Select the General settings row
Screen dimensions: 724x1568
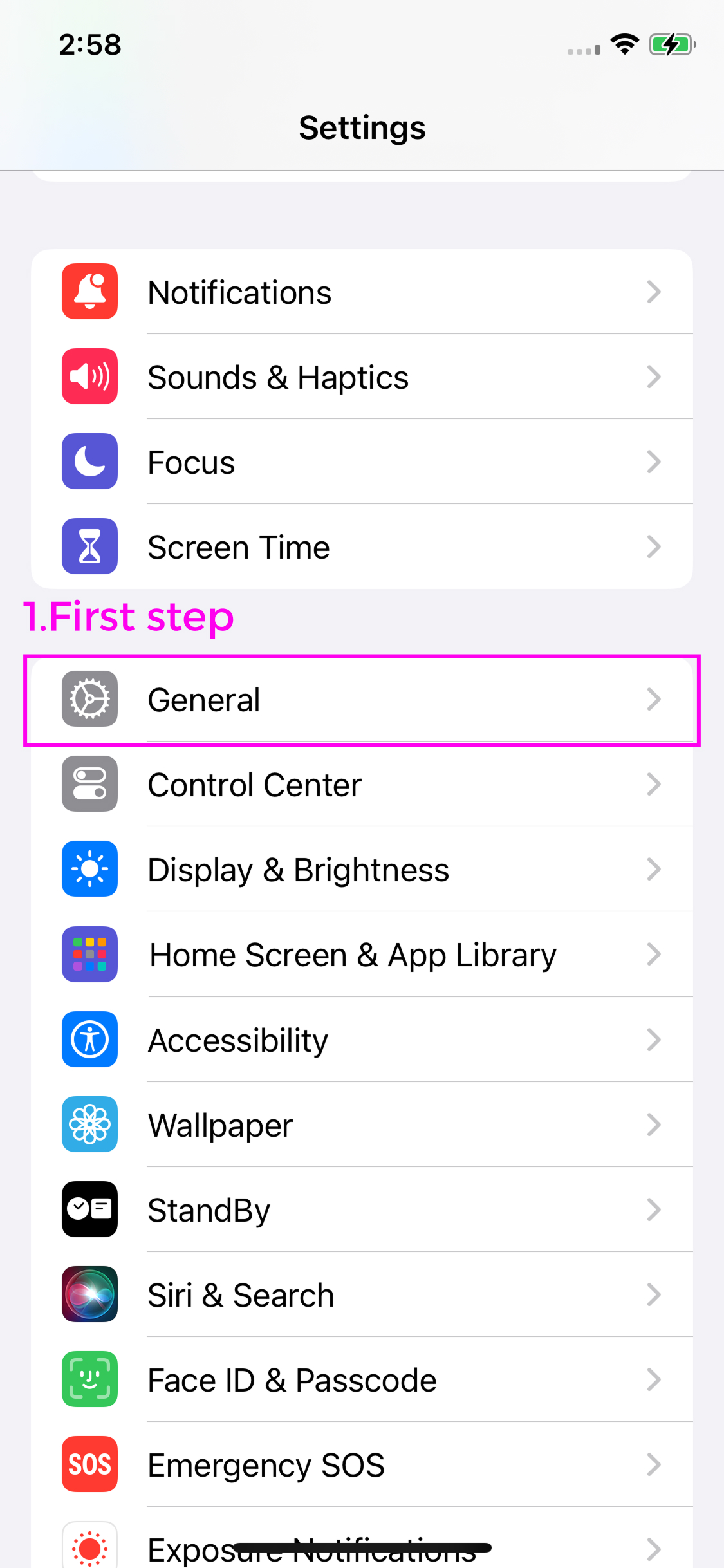[362, 700]
